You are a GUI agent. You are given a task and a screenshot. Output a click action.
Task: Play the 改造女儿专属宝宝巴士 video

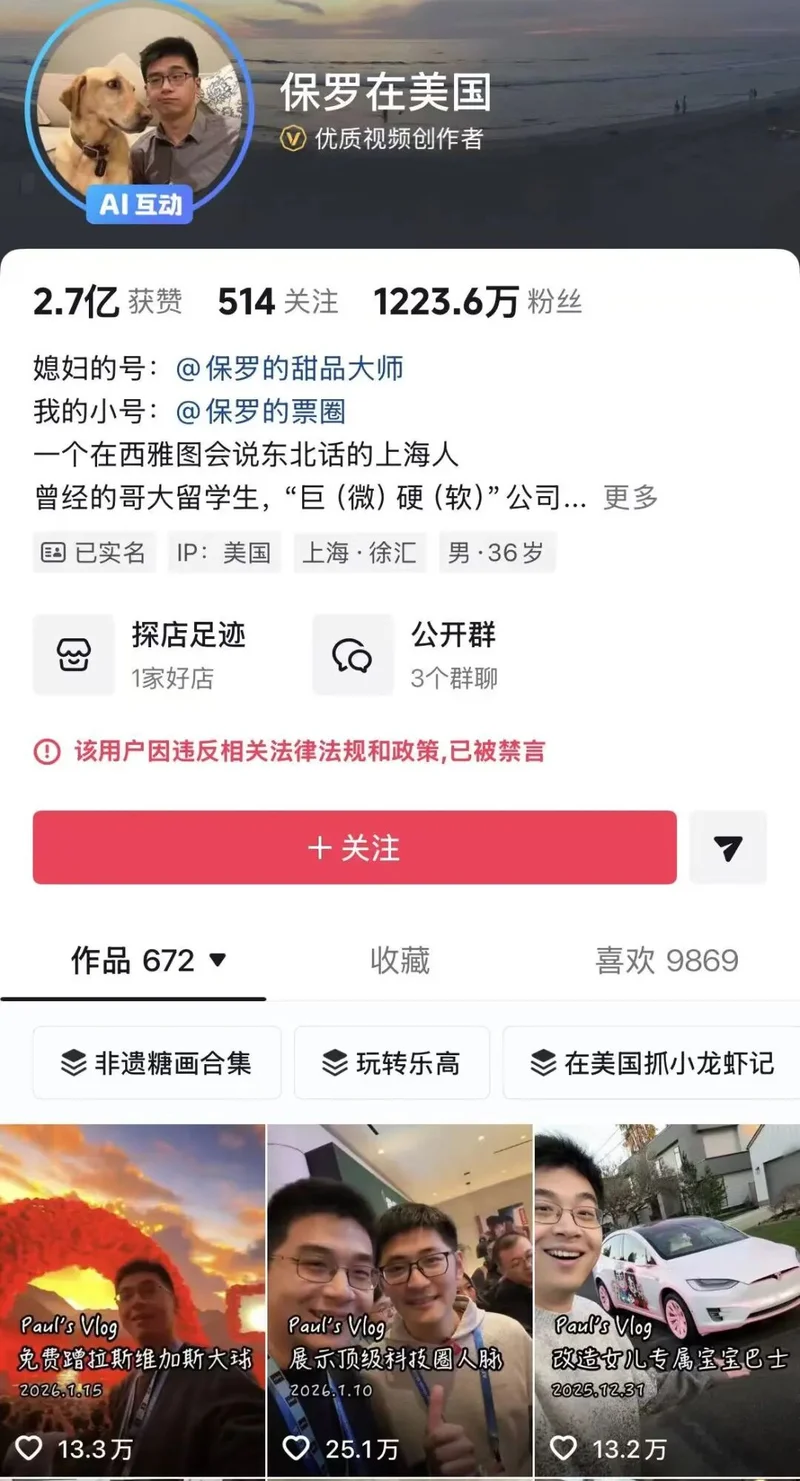(668, 1300)
